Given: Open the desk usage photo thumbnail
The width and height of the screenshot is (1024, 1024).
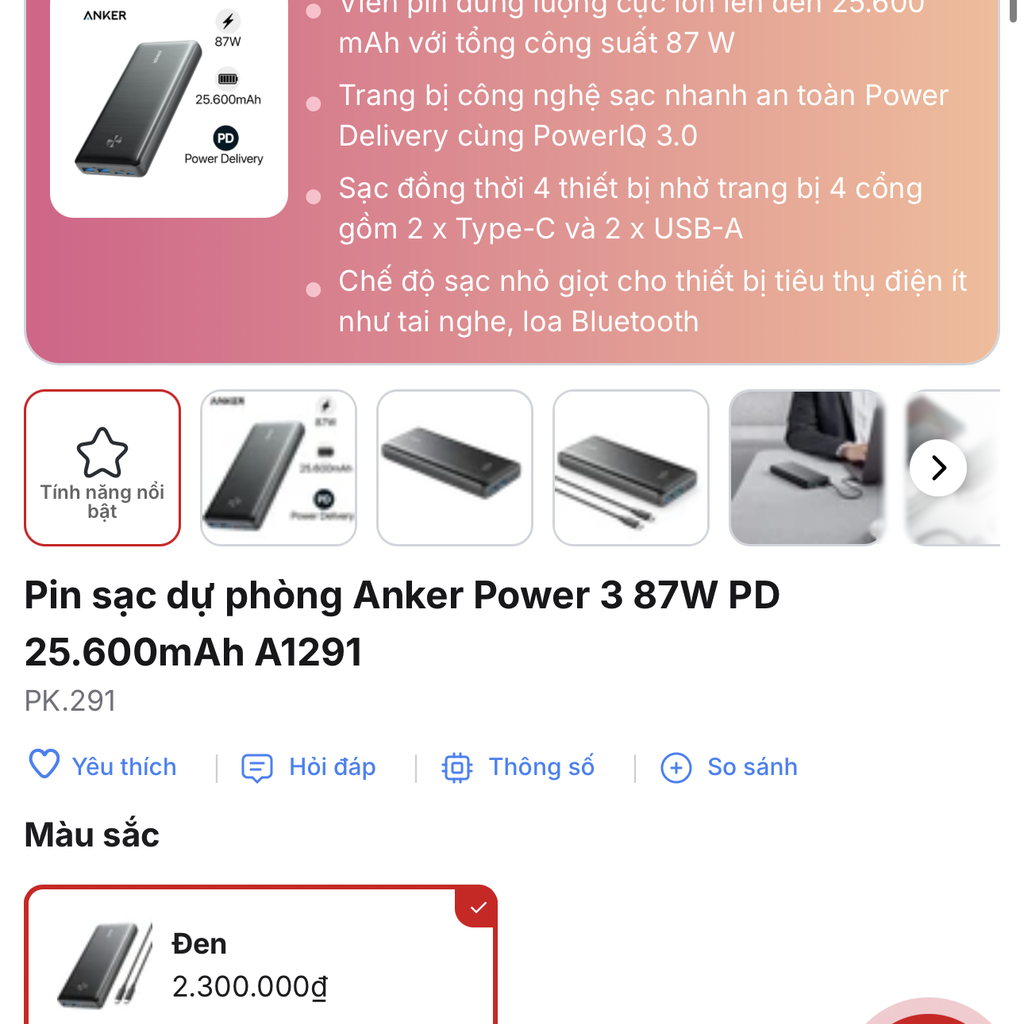Looking at the screenshot, I should pyautogui.click(x=806, y=467).
